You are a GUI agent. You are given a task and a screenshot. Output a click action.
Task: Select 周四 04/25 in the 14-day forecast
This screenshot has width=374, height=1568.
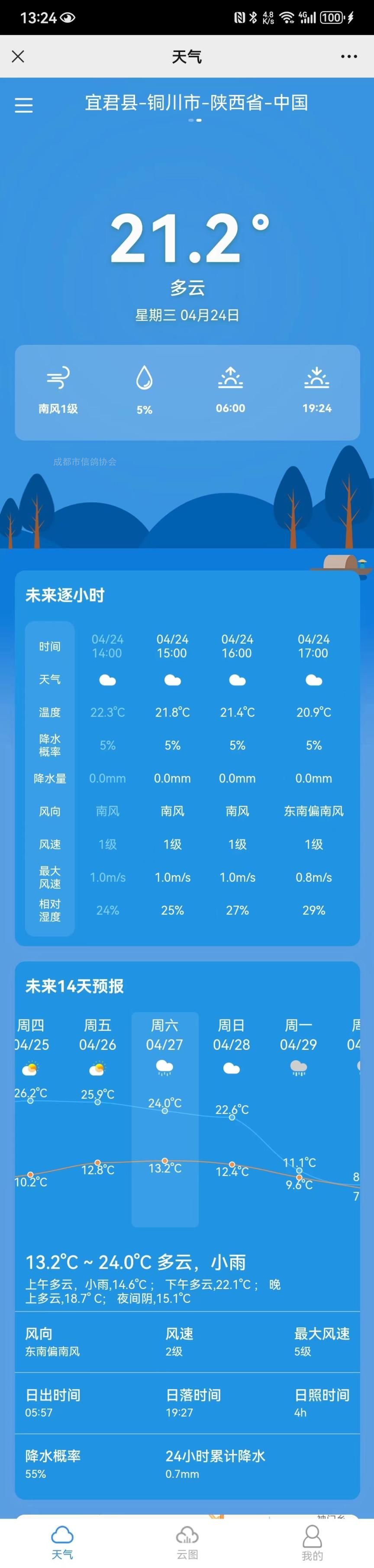click(31, 1046)
